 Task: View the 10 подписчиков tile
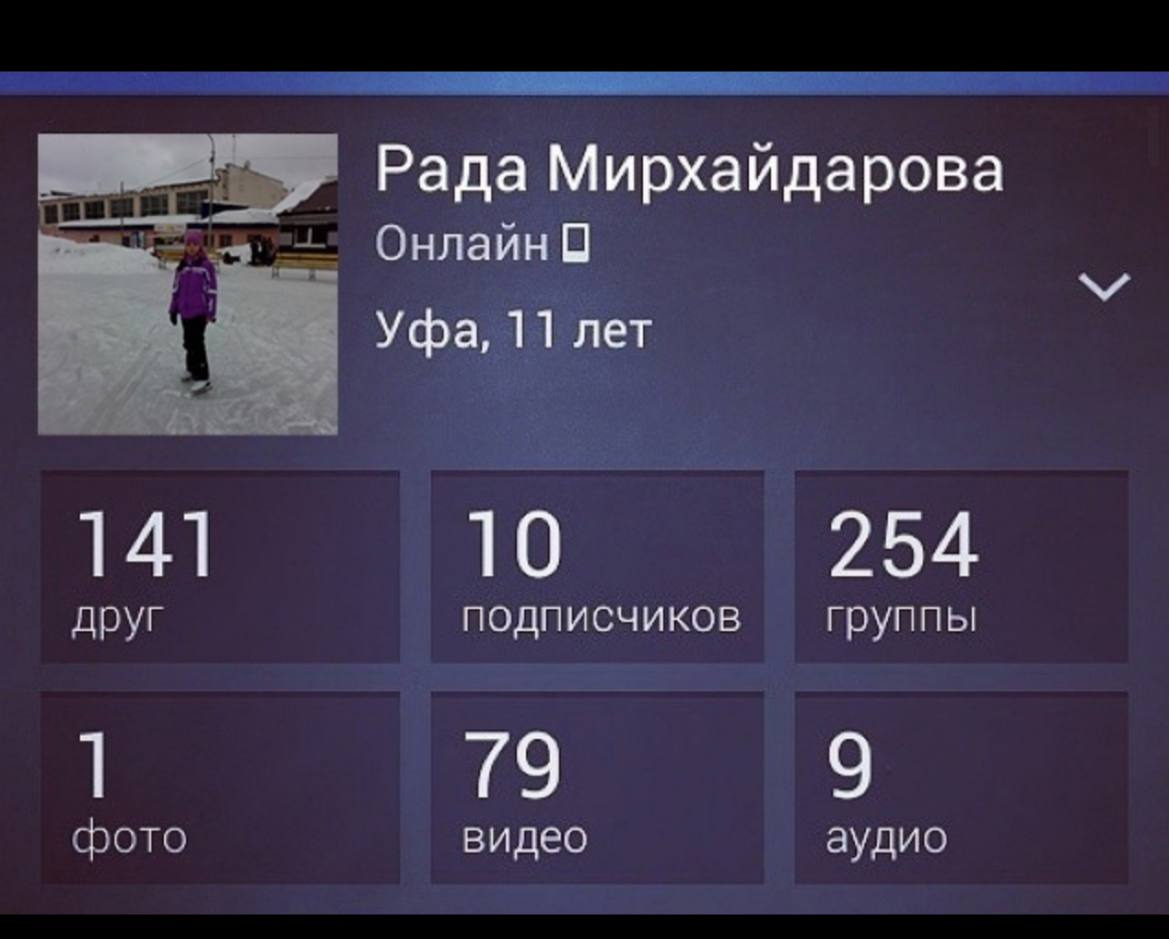597,567
